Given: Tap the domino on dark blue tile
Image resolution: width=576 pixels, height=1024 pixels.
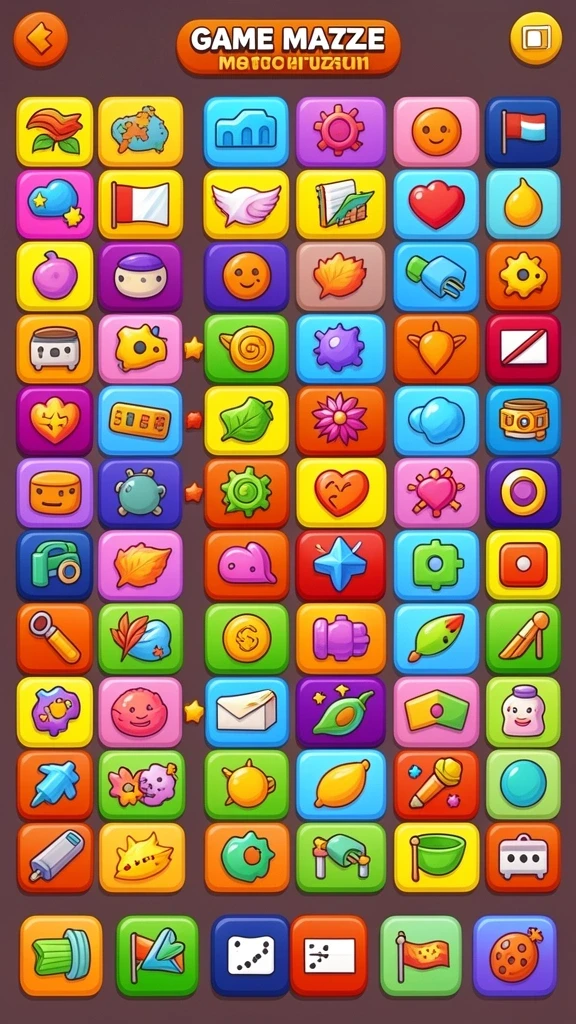Looking at the screenshot, I should coord(250,955).
